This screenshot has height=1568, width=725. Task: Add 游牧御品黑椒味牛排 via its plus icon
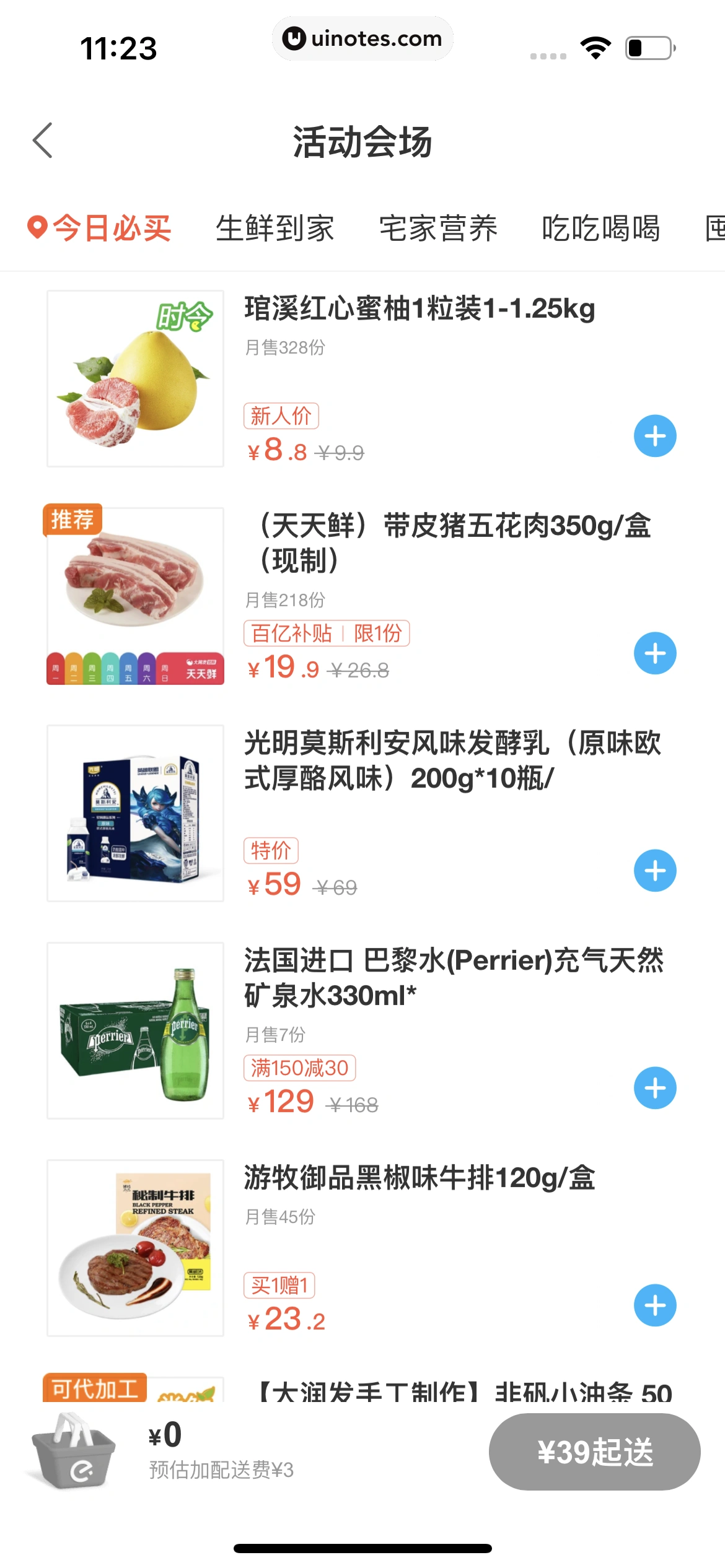tap(654, 1305)
